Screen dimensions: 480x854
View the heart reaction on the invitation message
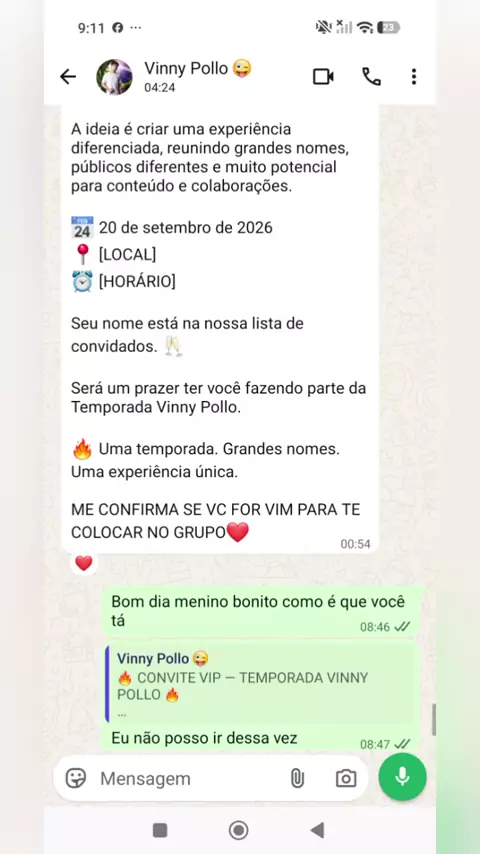coord(83,563)
